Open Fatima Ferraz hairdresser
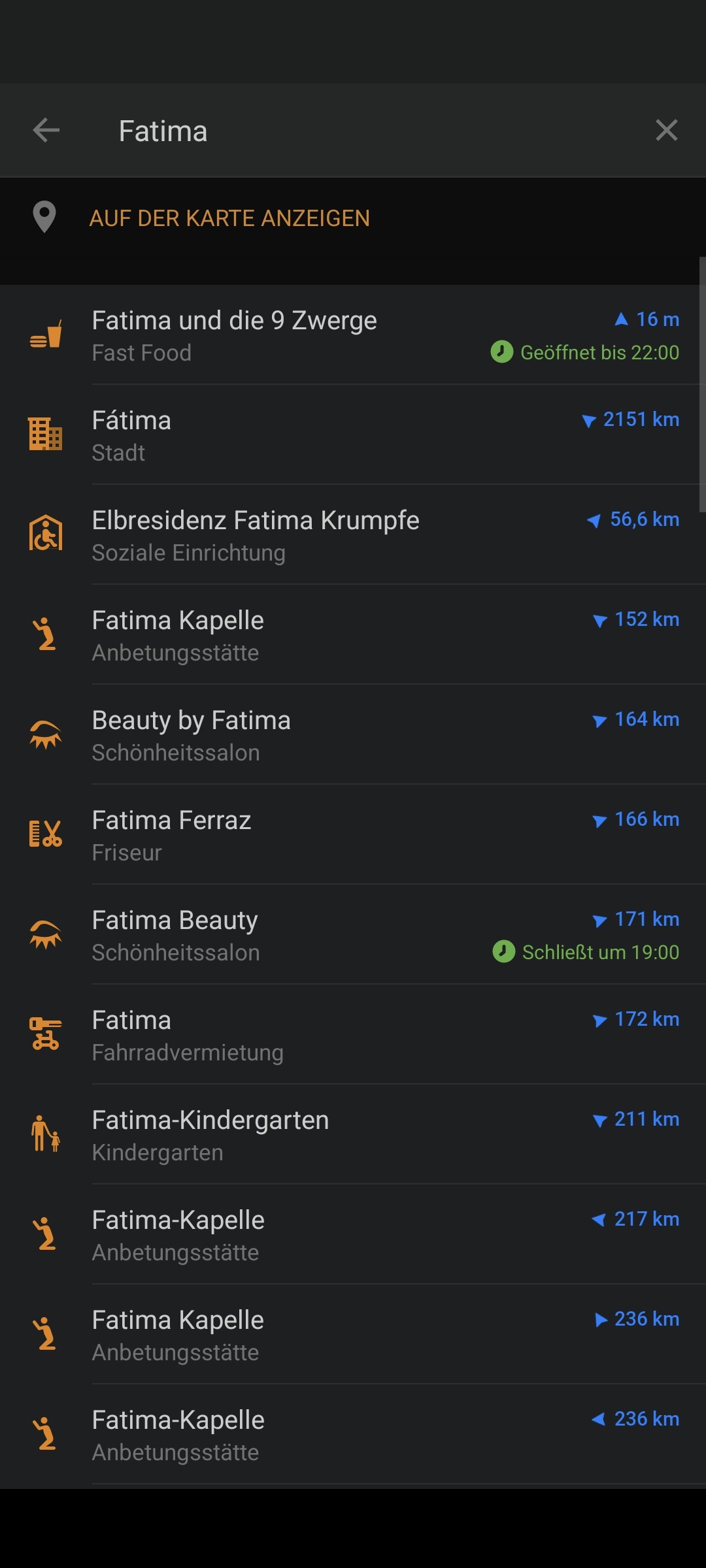The width and height of the screenshot is (706, 1568). click(353, 835)
